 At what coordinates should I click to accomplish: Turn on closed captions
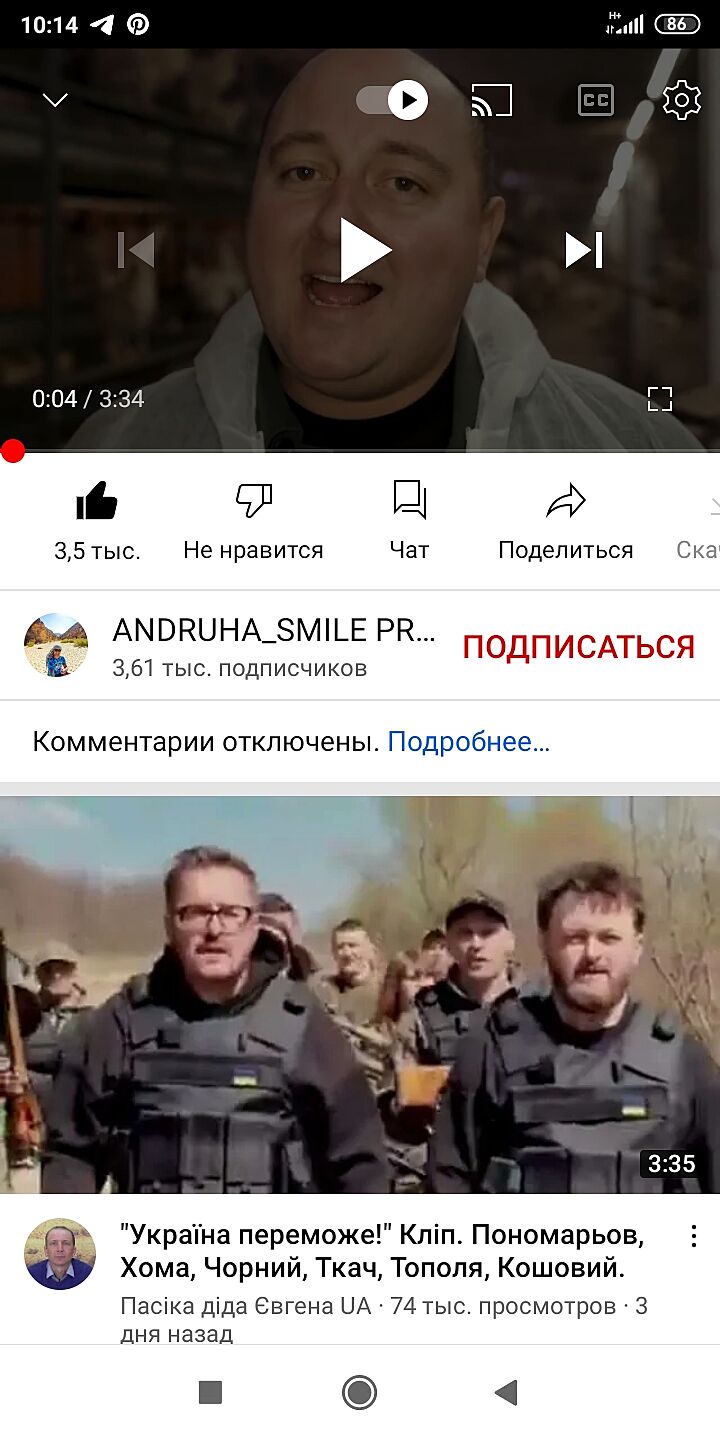pyautogui.click(x=596, y=100)
